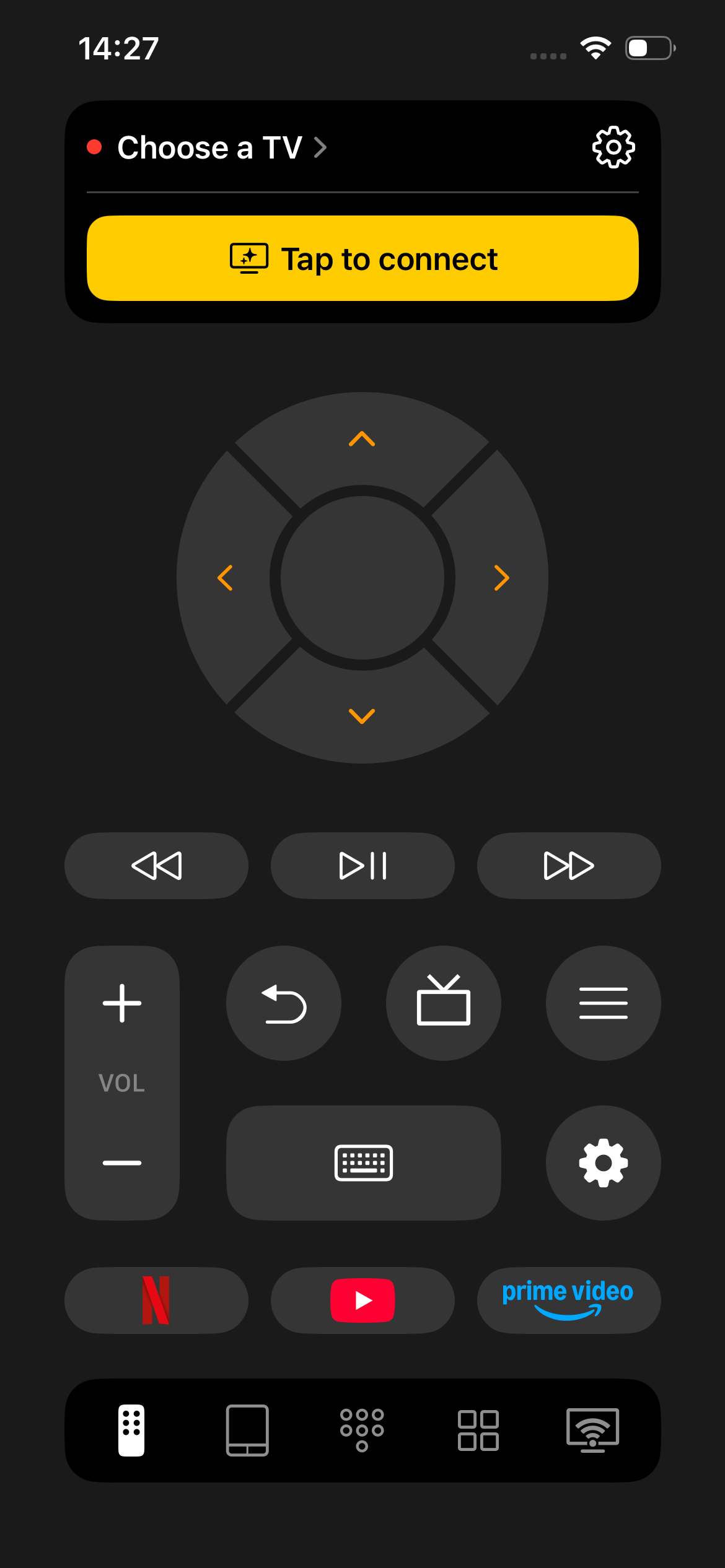Image resolution: width=725 pixels, height=1568 pixels.
Task: Tap the TV icon button
Action: 444,1003
